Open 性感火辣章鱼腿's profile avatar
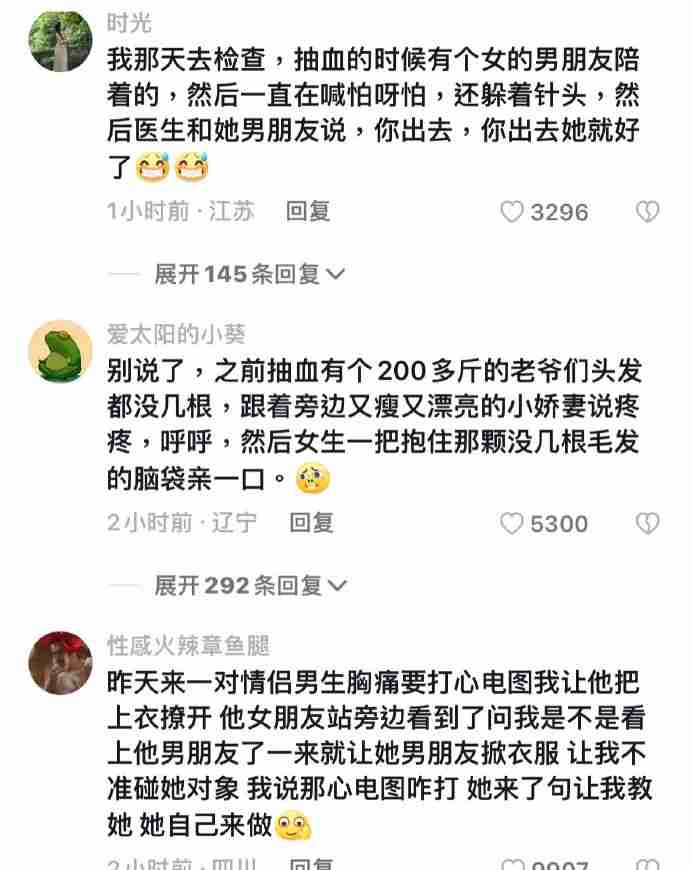The image size is (690, 870). pos(60,662)
